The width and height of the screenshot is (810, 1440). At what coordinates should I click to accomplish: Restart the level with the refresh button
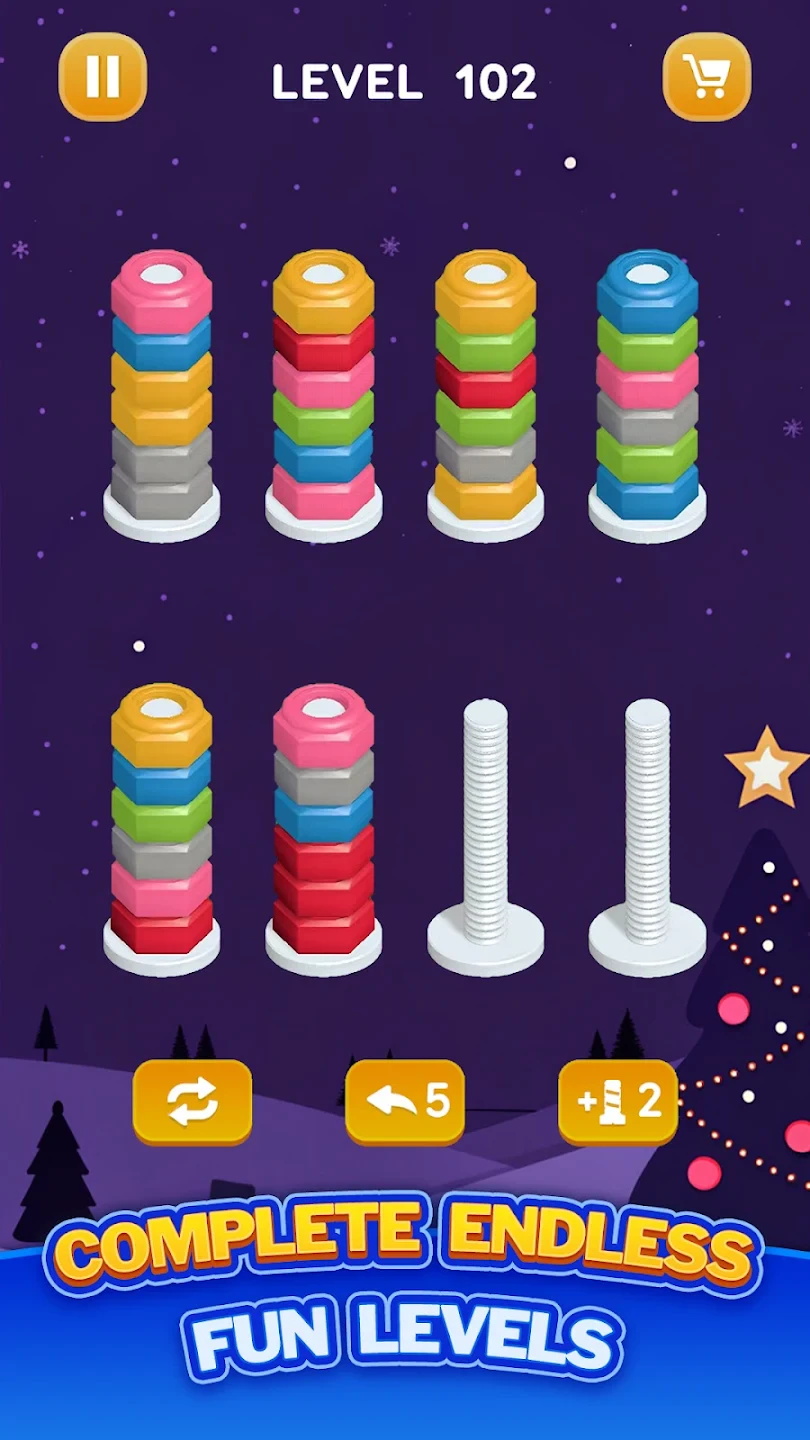(x=192, y=1101)
